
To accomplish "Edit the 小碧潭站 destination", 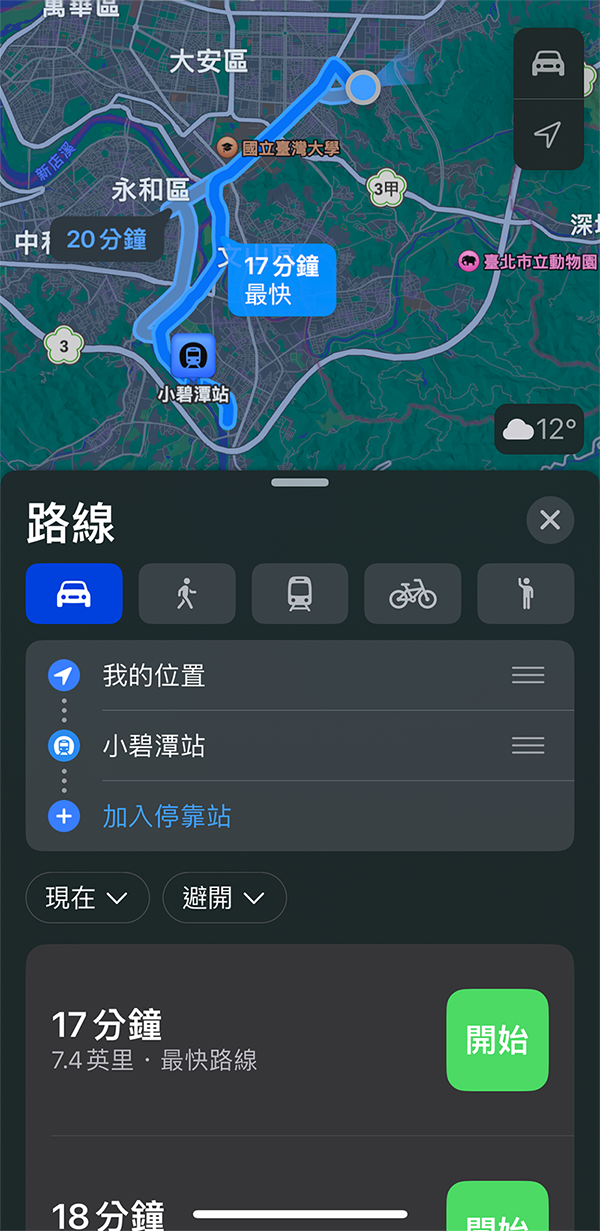I will (154, 746).
